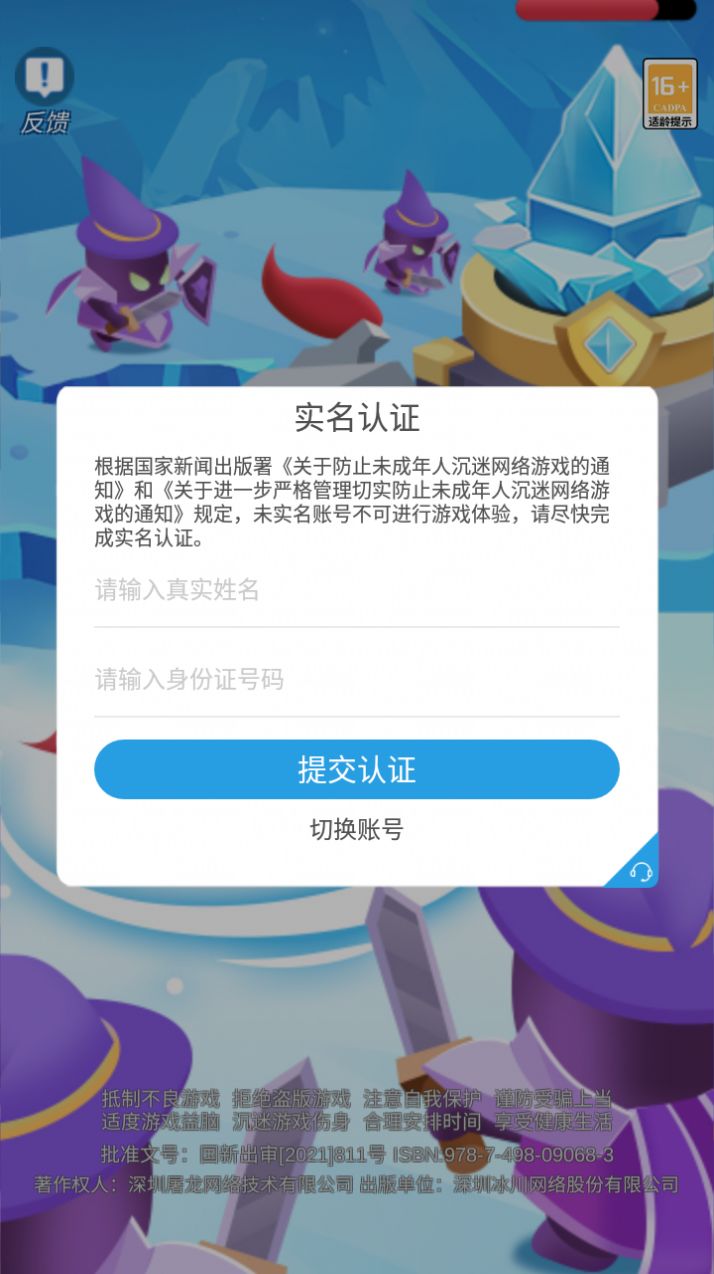Screen dimensions: 714x1274
Task: Focus the 请输入身份证号码 ID number field
Action: click(x=356, y=680)
